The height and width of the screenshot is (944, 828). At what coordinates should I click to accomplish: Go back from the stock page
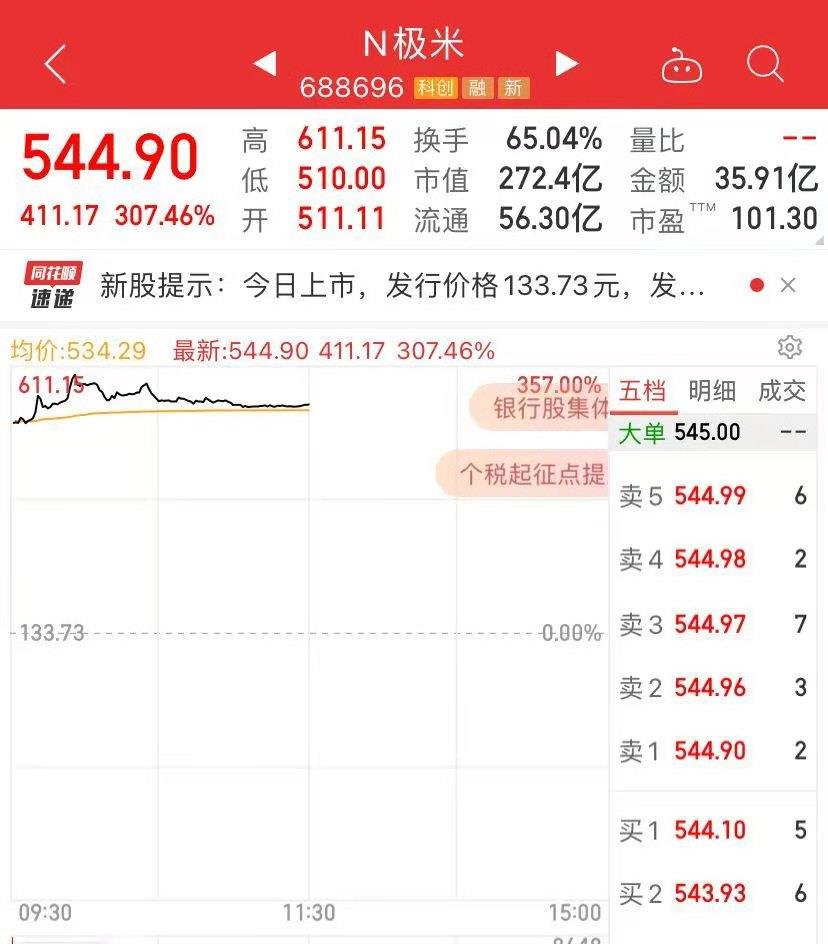tap(56, 65)
